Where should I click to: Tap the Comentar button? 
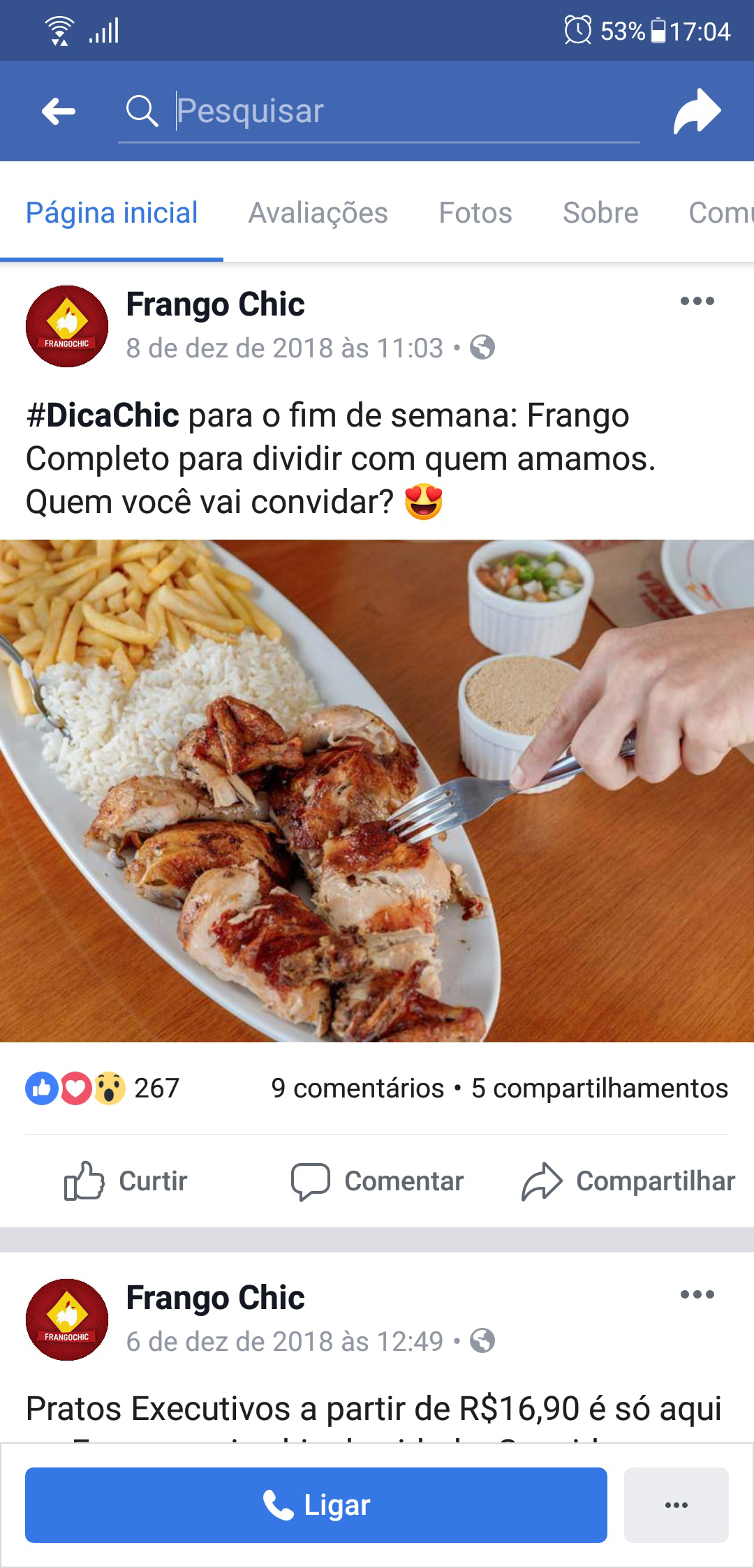tap(378, 1181)
